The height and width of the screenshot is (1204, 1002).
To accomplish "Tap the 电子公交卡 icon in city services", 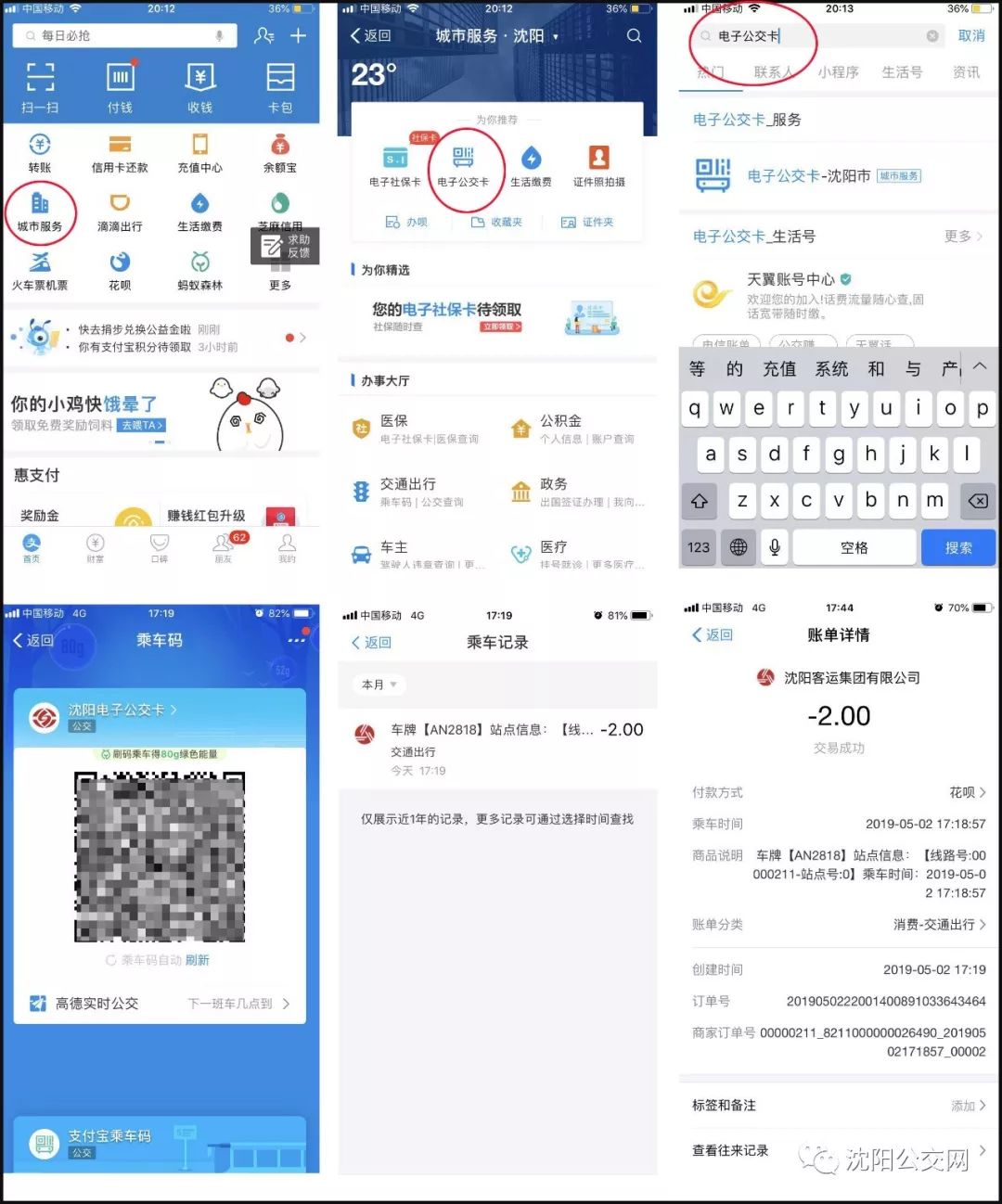I will tap(466, 167).
